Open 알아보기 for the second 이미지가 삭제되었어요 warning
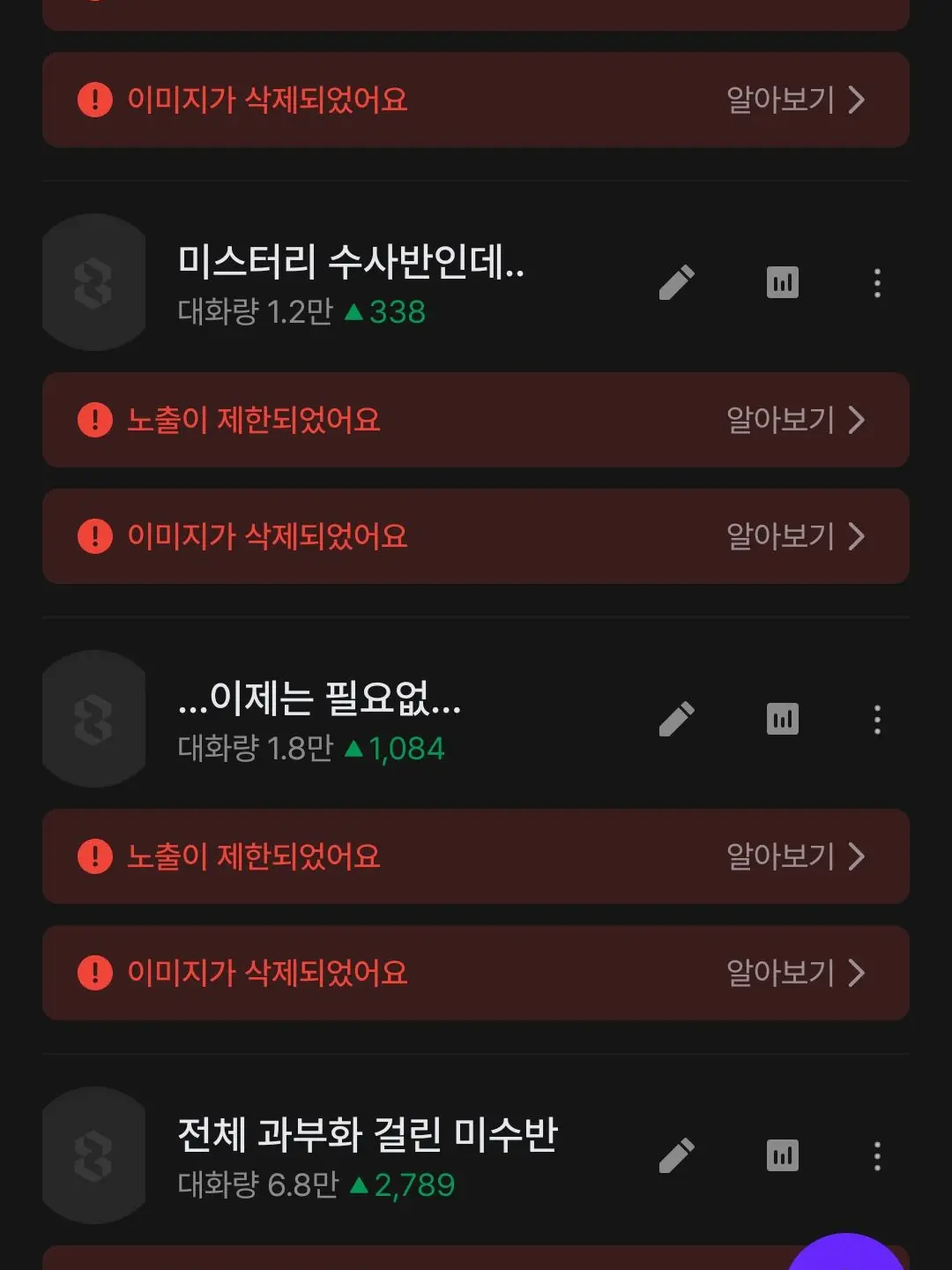This screenshot has height=1270, width=952. pos(779,974)
